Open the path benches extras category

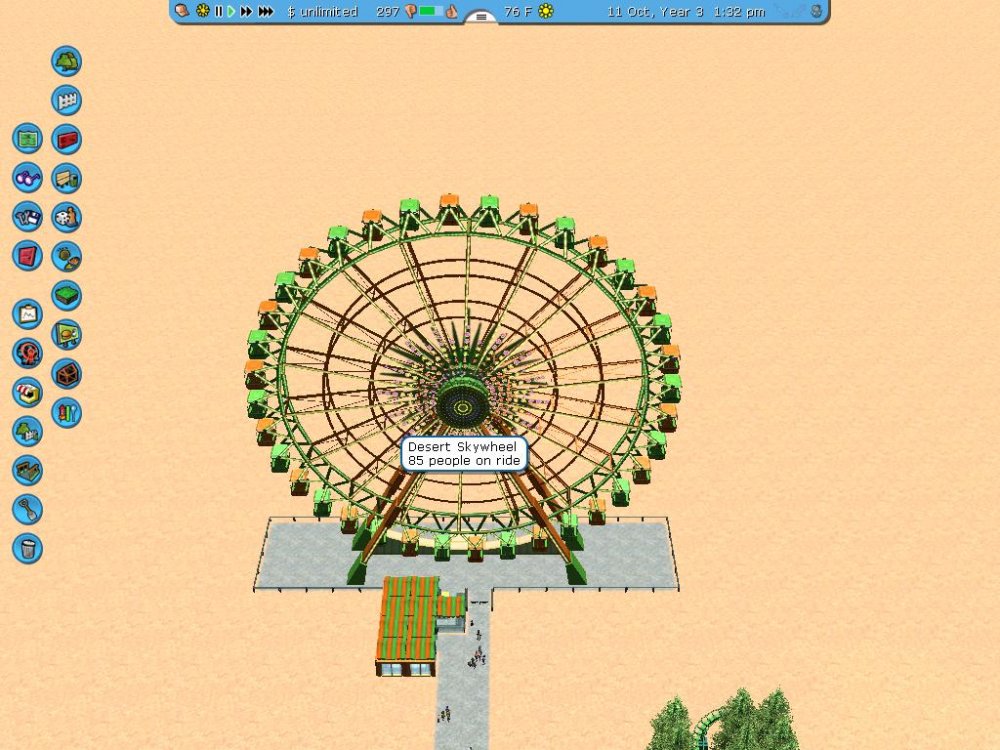[x=66, y=177]
